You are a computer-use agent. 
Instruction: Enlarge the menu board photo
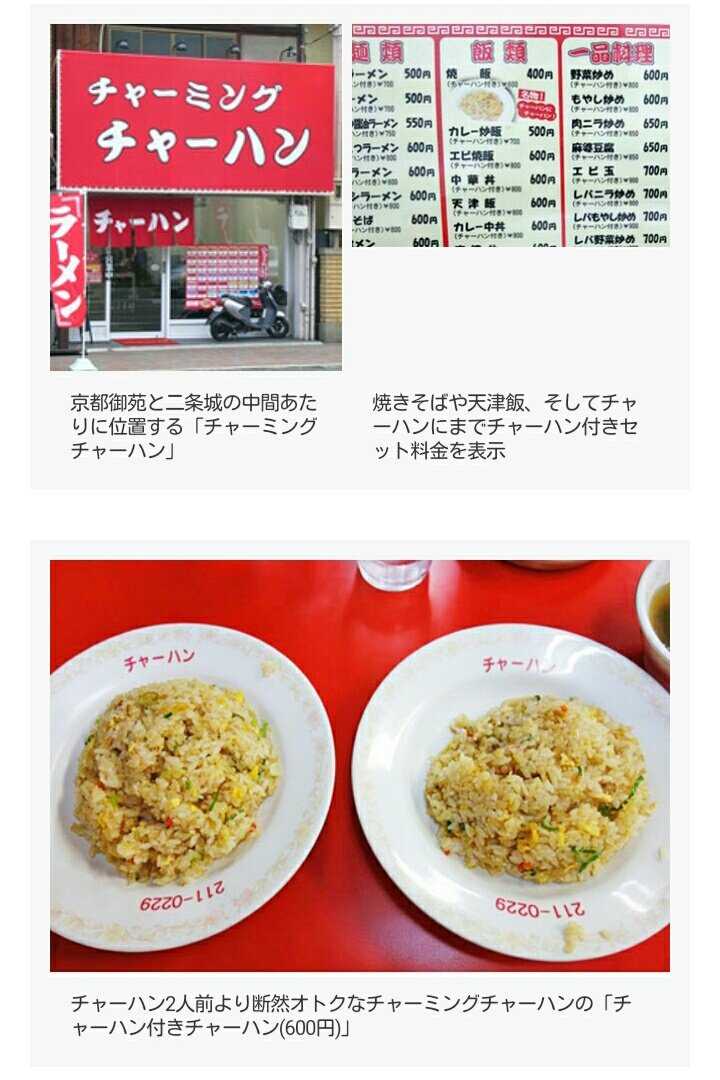pyautogui.click(x=510, y=135)
